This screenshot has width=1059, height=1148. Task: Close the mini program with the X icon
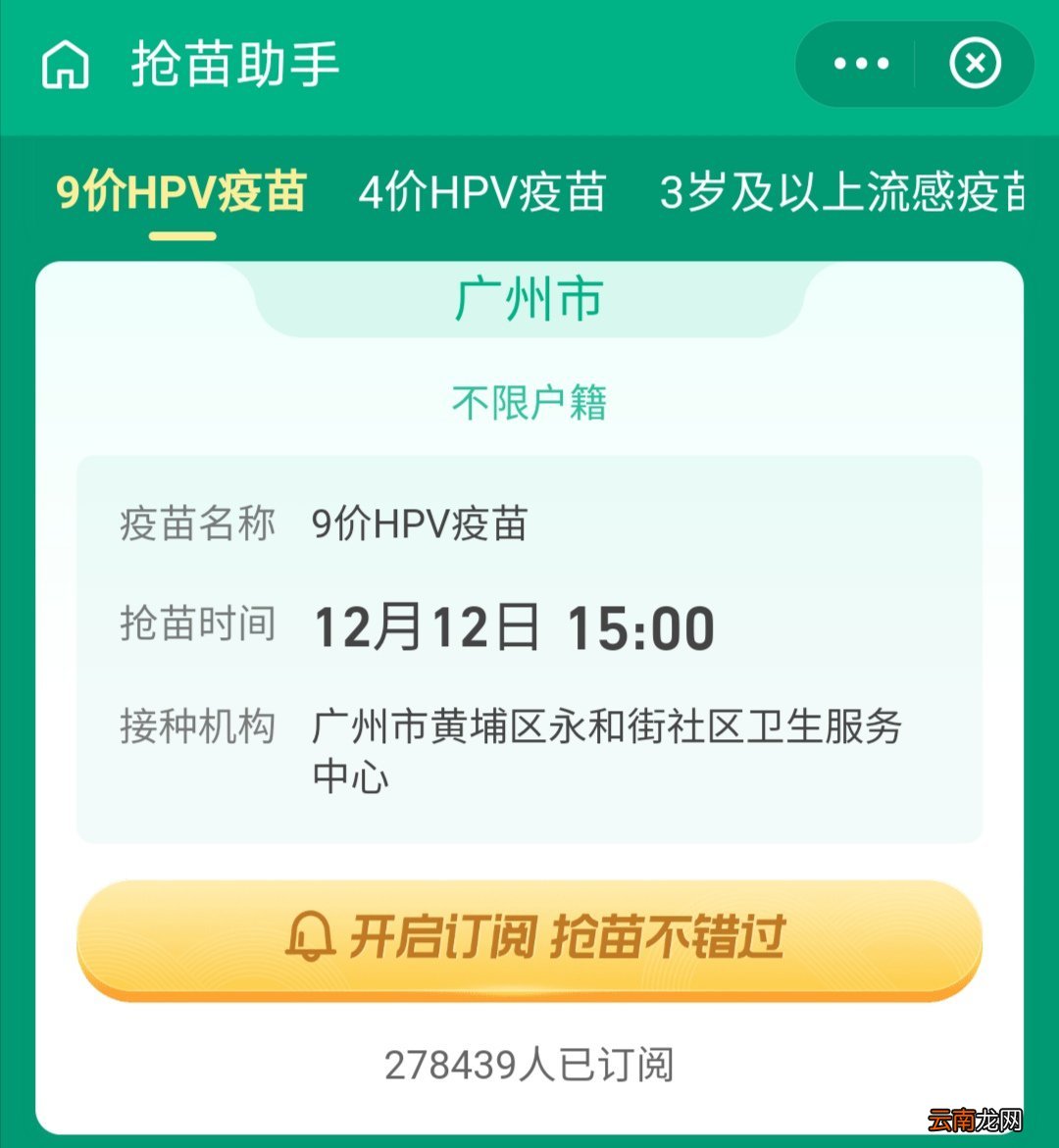pyautogui.click(x=974, y=65)
